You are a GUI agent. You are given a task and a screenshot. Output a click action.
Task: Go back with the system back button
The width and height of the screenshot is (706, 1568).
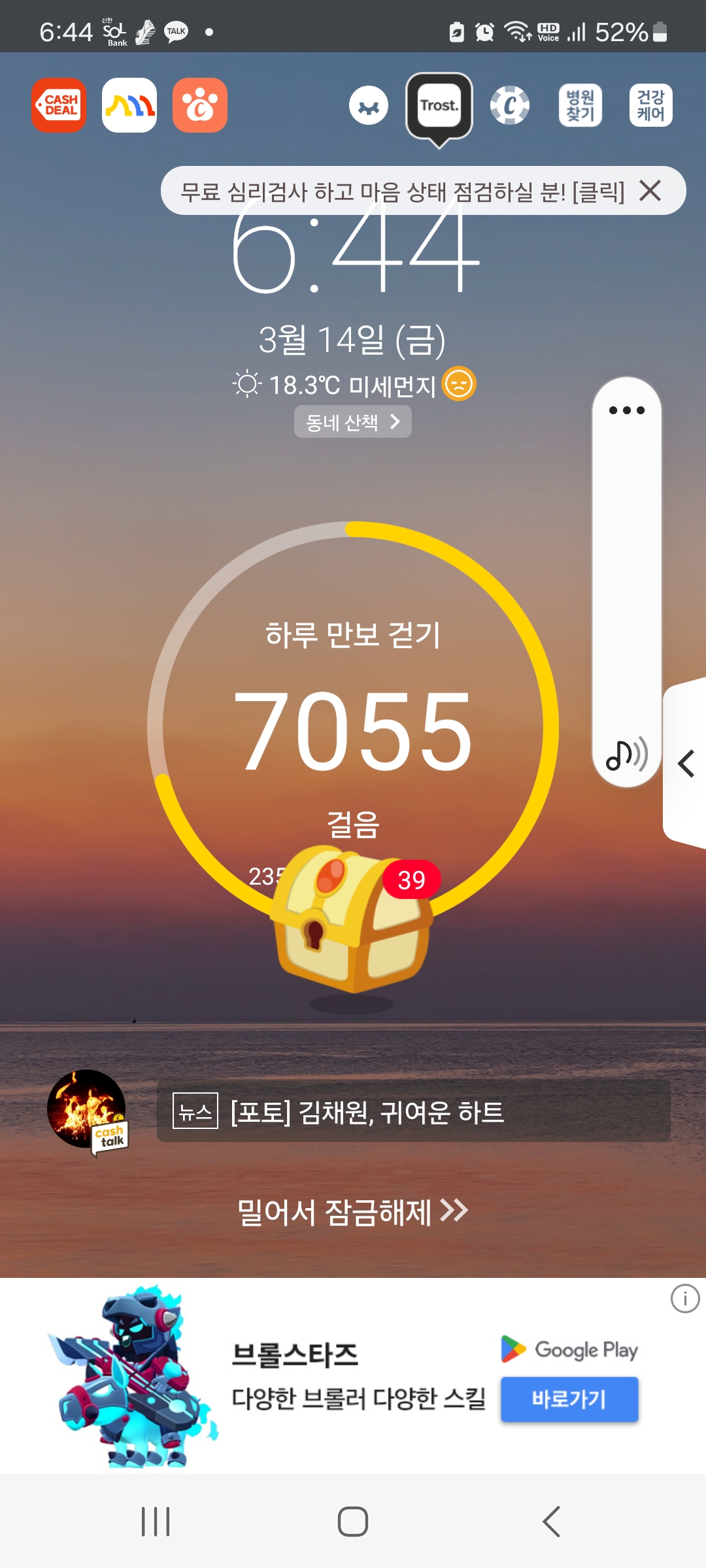tap(551, 1522)
